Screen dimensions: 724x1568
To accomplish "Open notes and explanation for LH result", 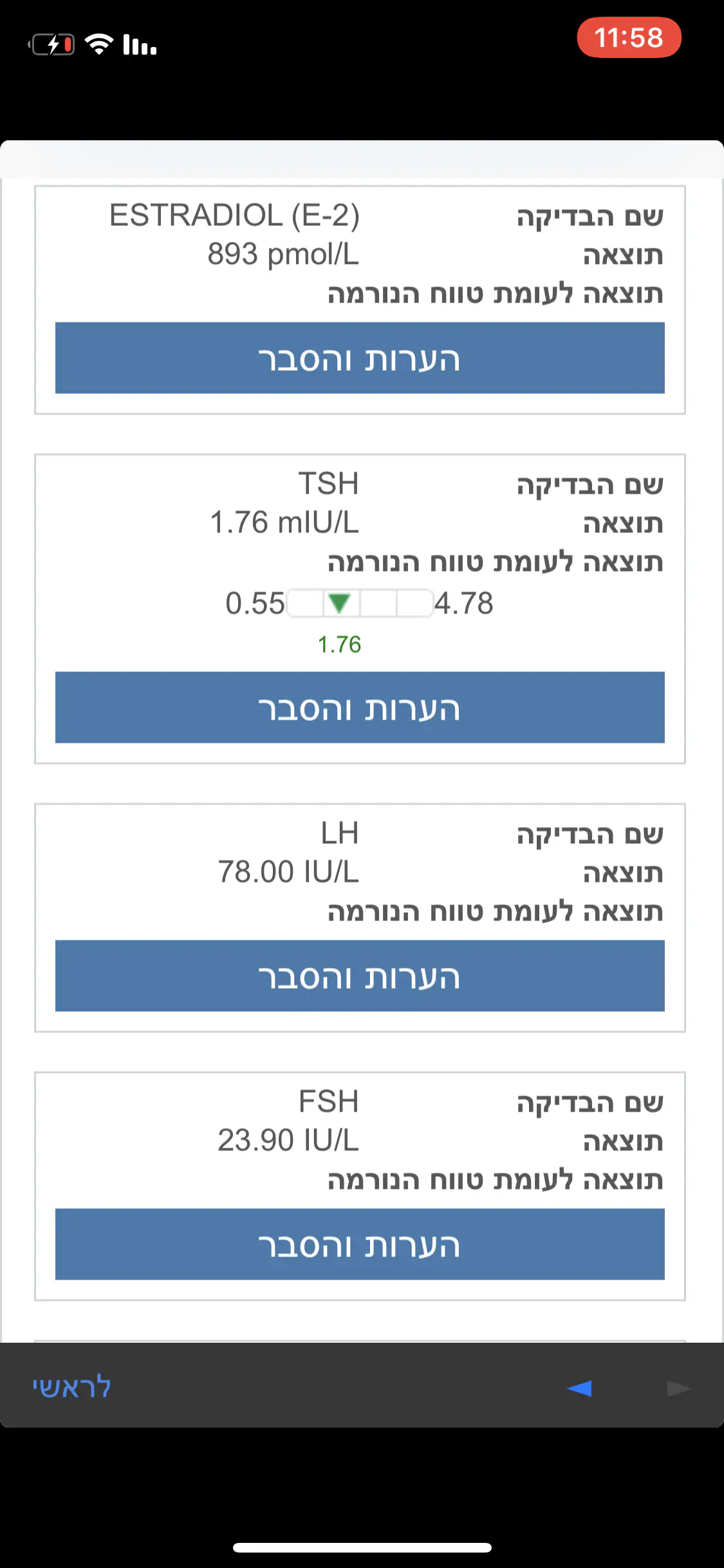I will click(x=360, y=976).
